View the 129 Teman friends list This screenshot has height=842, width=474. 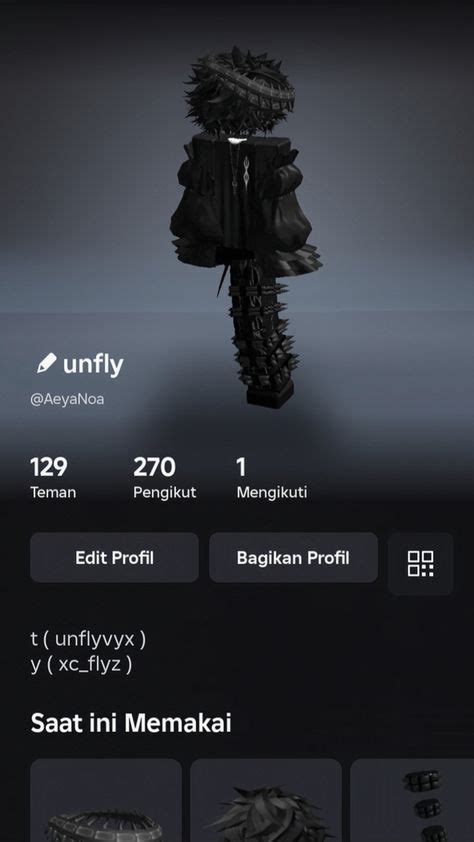(53, 478)
